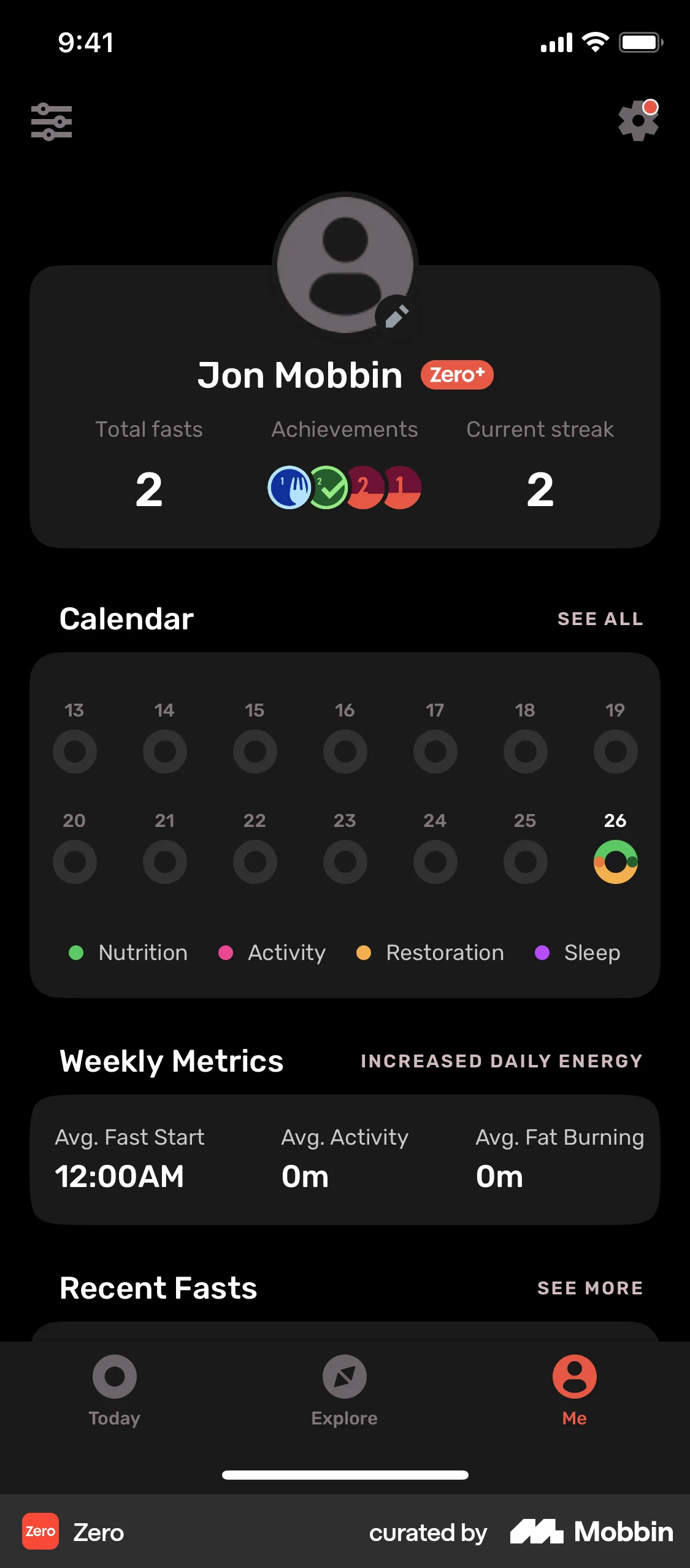Tap the Today ring icon in bottom bar
690x1568 pixels.
pyautogui.click(x=114, y=1377)
